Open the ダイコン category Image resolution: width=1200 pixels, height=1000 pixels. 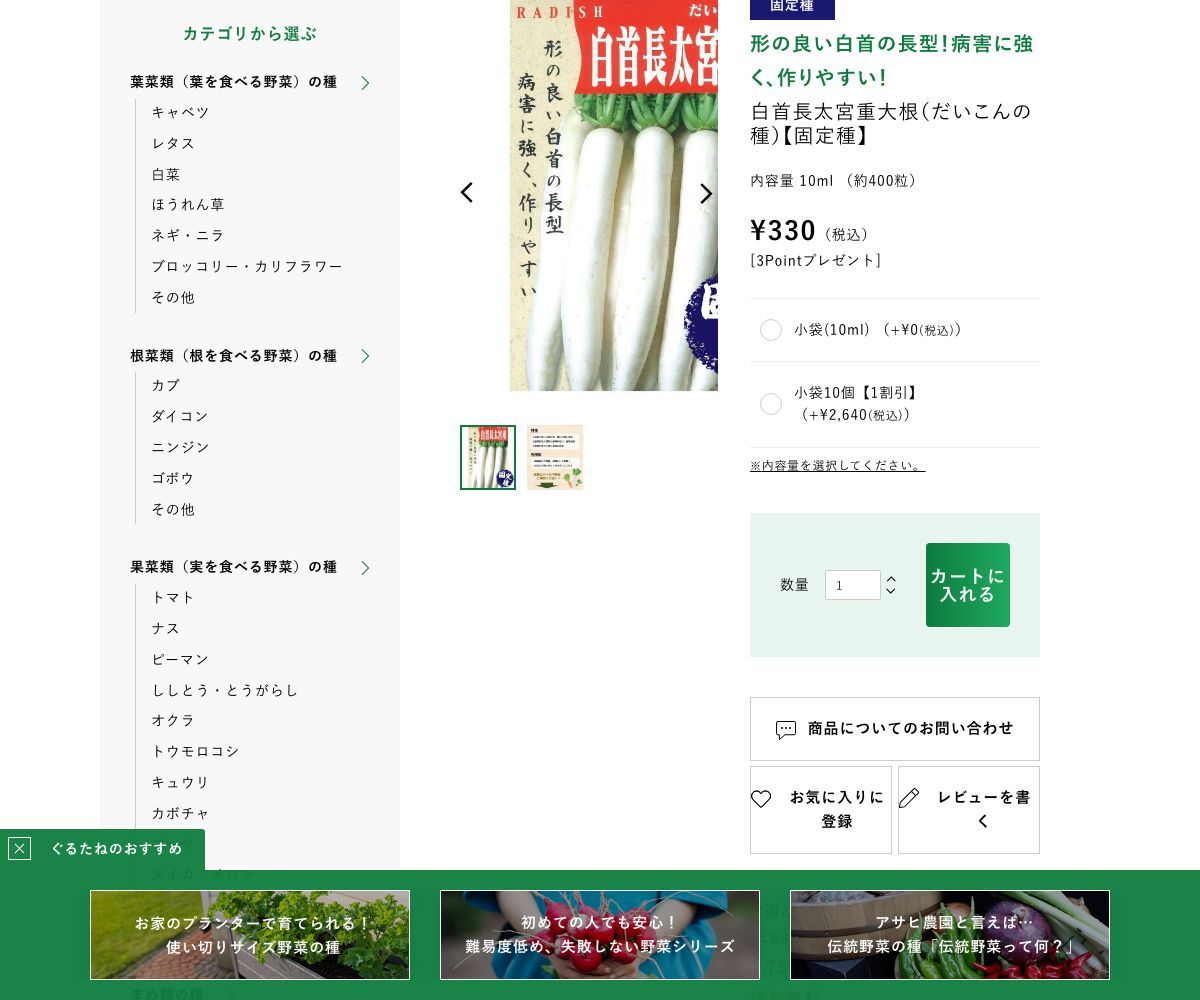pyautogui.click(x=180, y=416)
